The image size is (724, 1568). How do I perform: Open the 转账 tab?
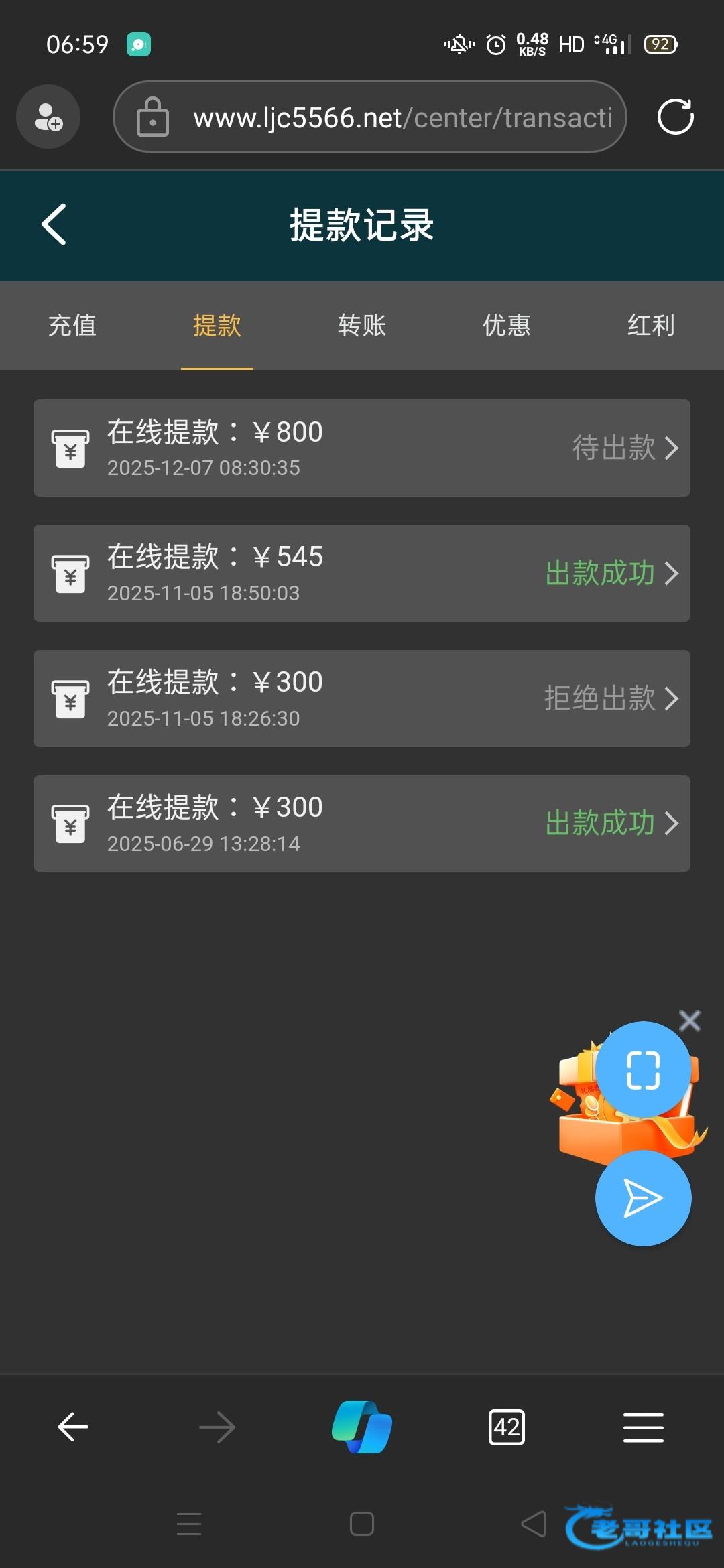(362, 326)
